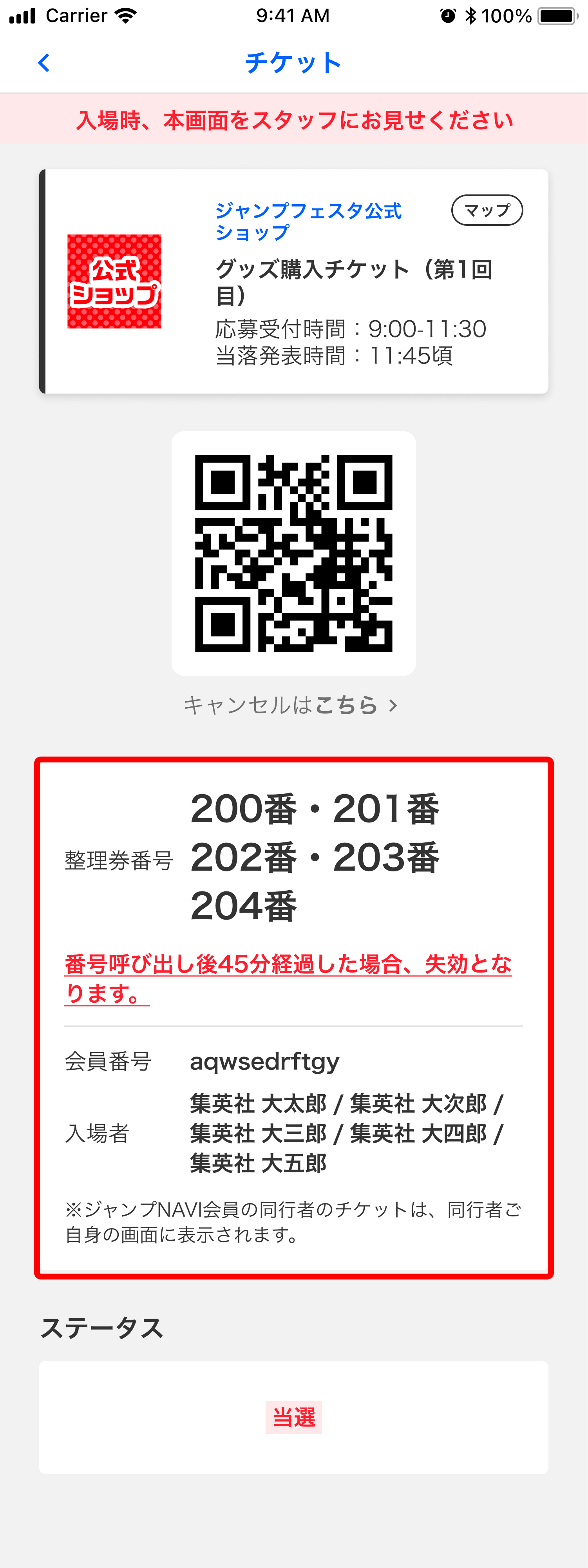Go back using the top-left arrow
The image size is (588, 1568).
click(x=44, y=63)
